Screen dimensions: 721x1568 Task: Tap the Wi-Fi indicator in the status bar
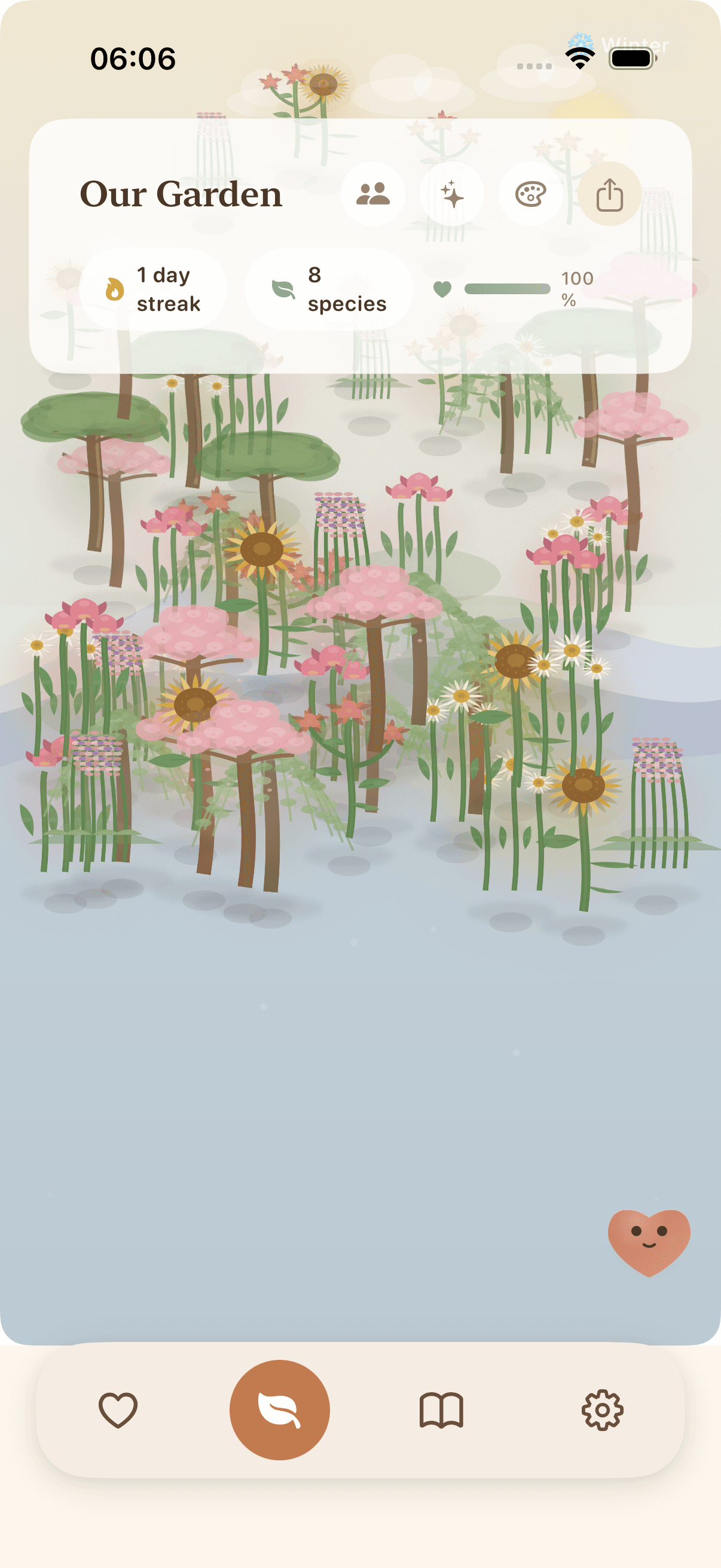click(x=579, y=59)
